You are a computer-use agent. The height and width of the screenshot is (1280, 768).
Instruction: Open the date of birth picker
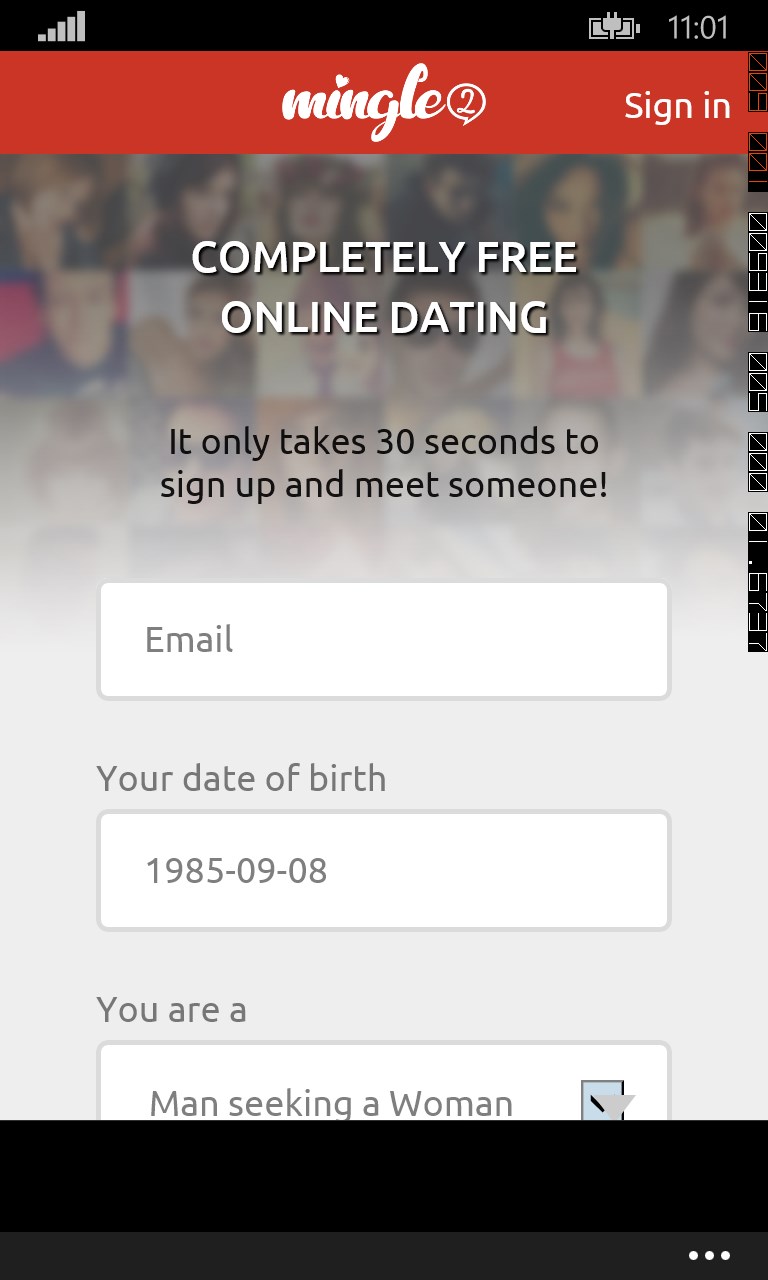click(384, 870)
